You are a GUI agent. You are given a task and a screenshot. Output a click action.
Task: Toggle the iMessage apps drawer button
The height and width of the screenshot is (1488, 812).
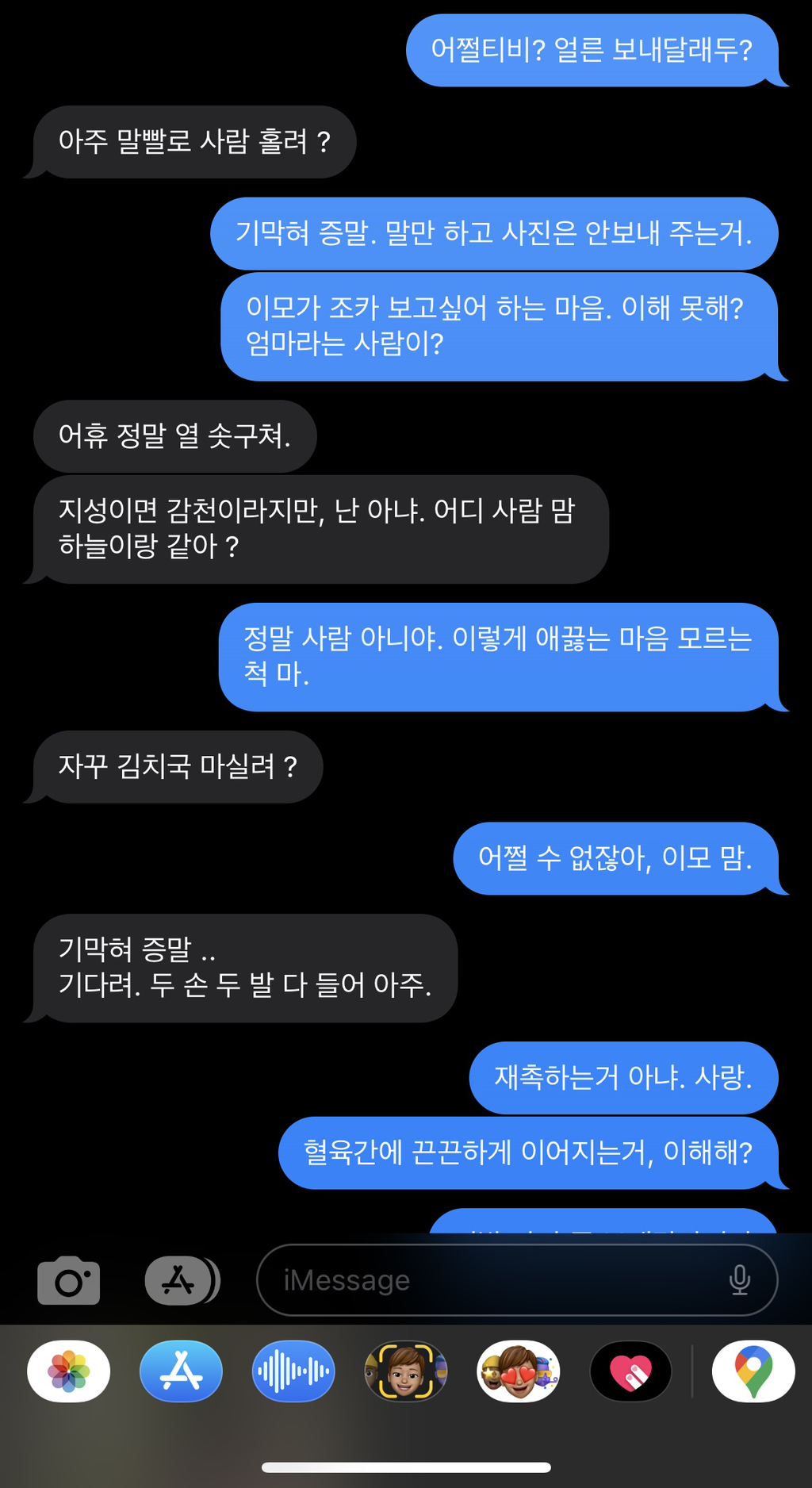point(182,1280)
